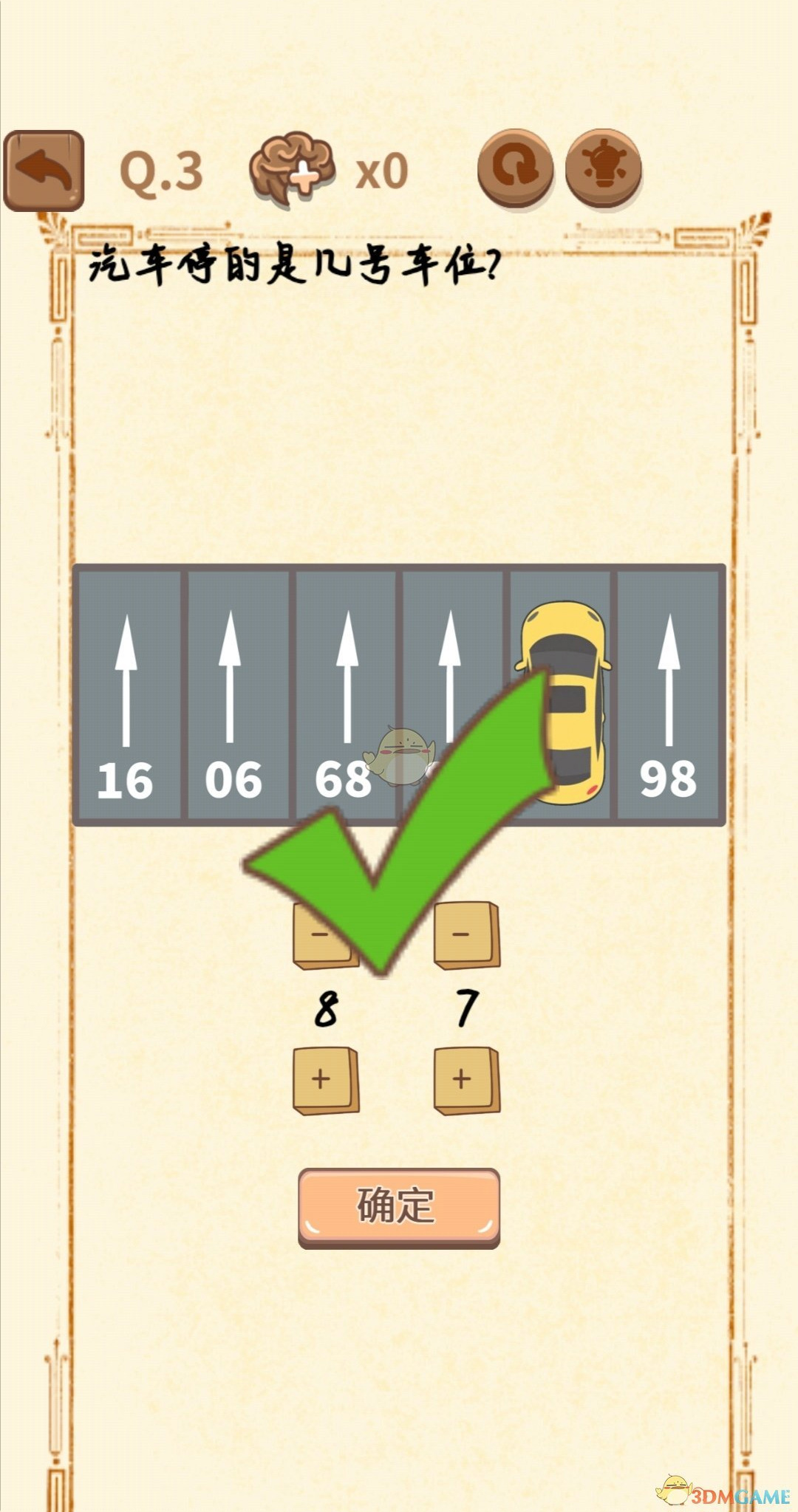798x1512 pixels.
Task: Decrease the second digit showing 7
Action: tap(465, 935)
